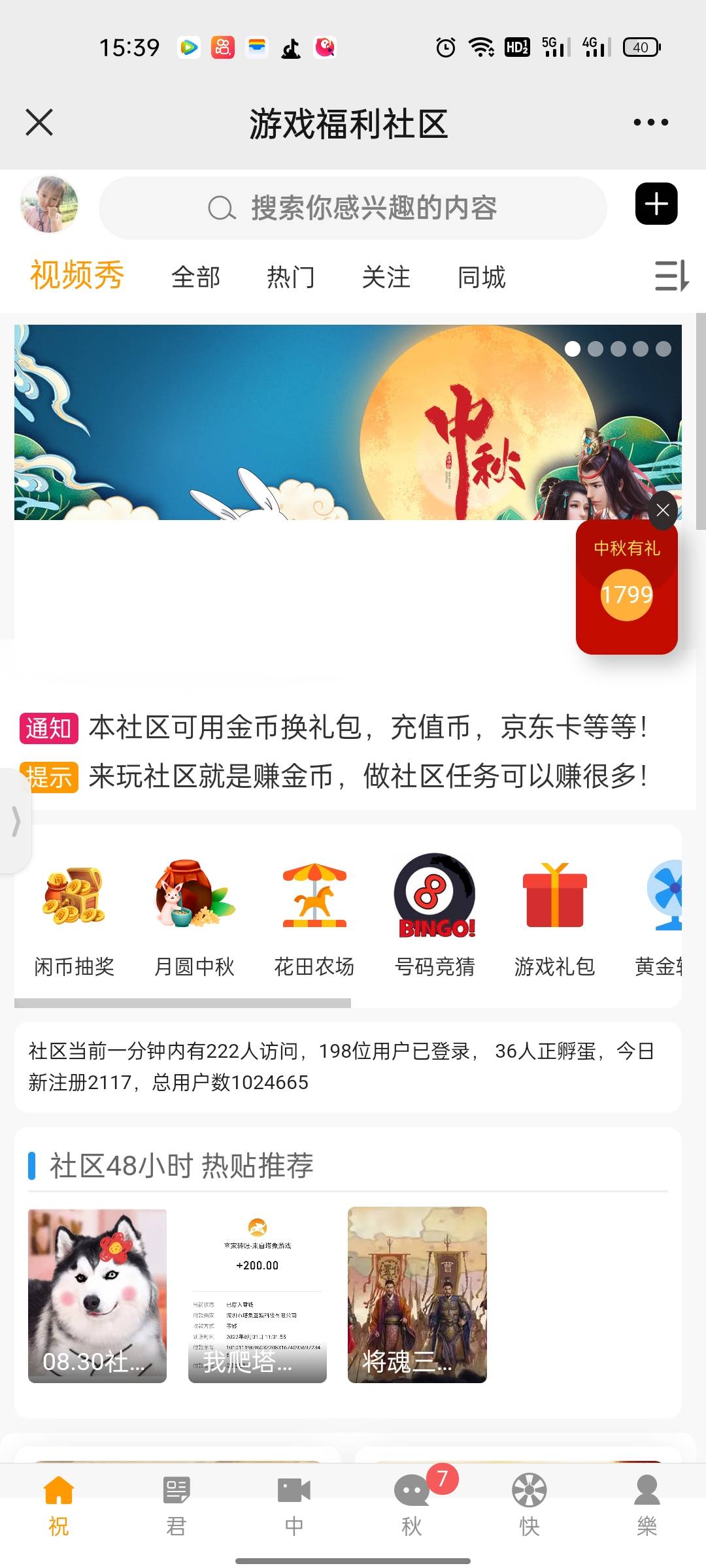Open 花田农场 farm game
This screenshot has width=706, height=1568.
pyautogui.click(x=314, y=915)
